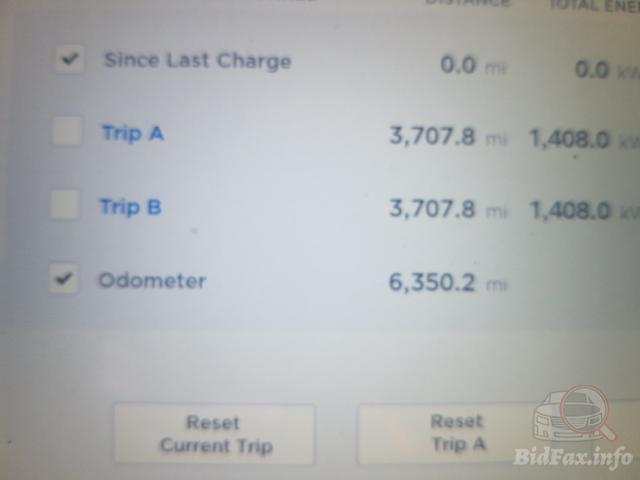Rename the Trip B label

coord(130,207)
